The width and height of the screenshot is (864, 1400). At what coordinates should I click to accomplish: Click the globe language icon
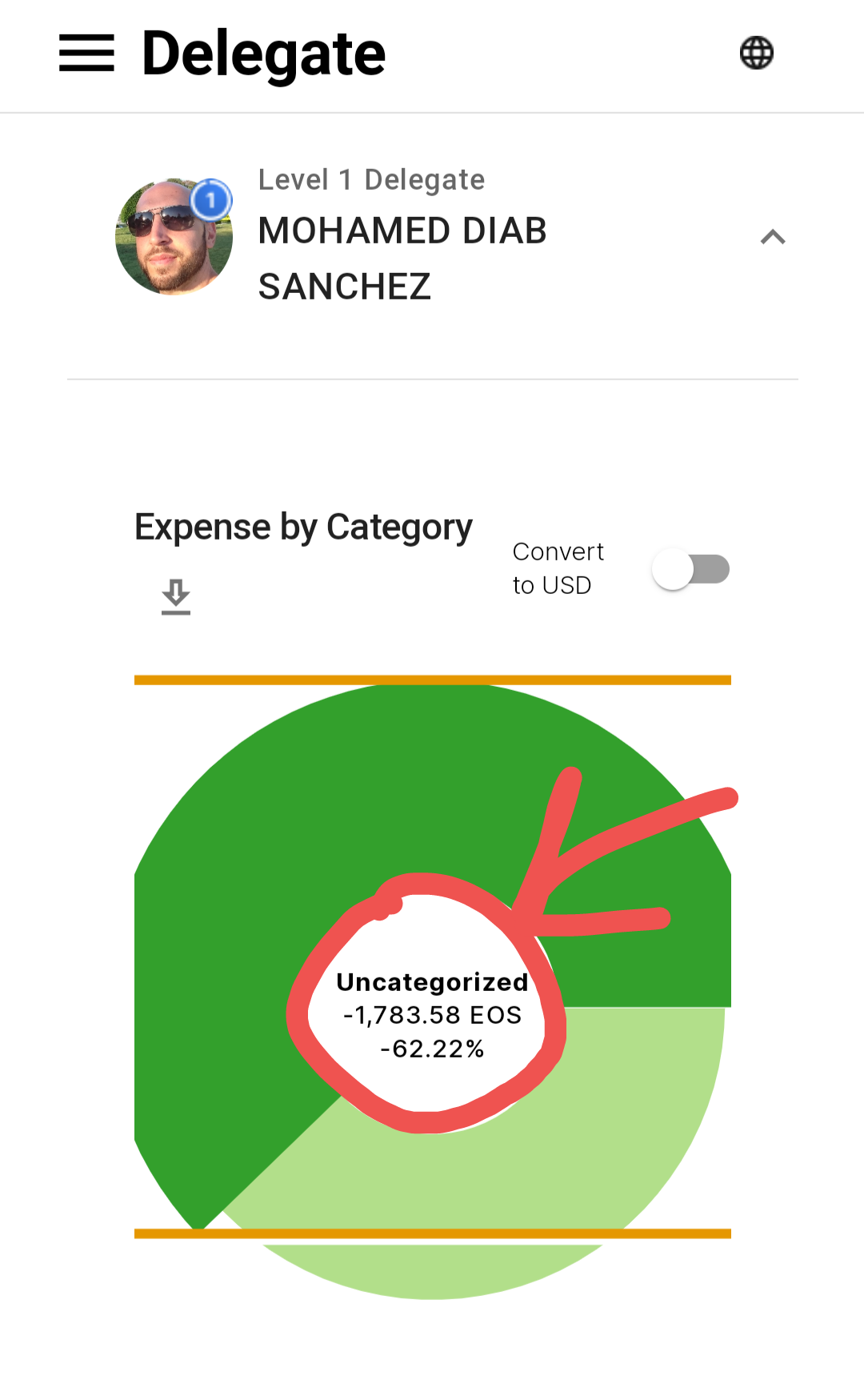[x=755, y=54]
